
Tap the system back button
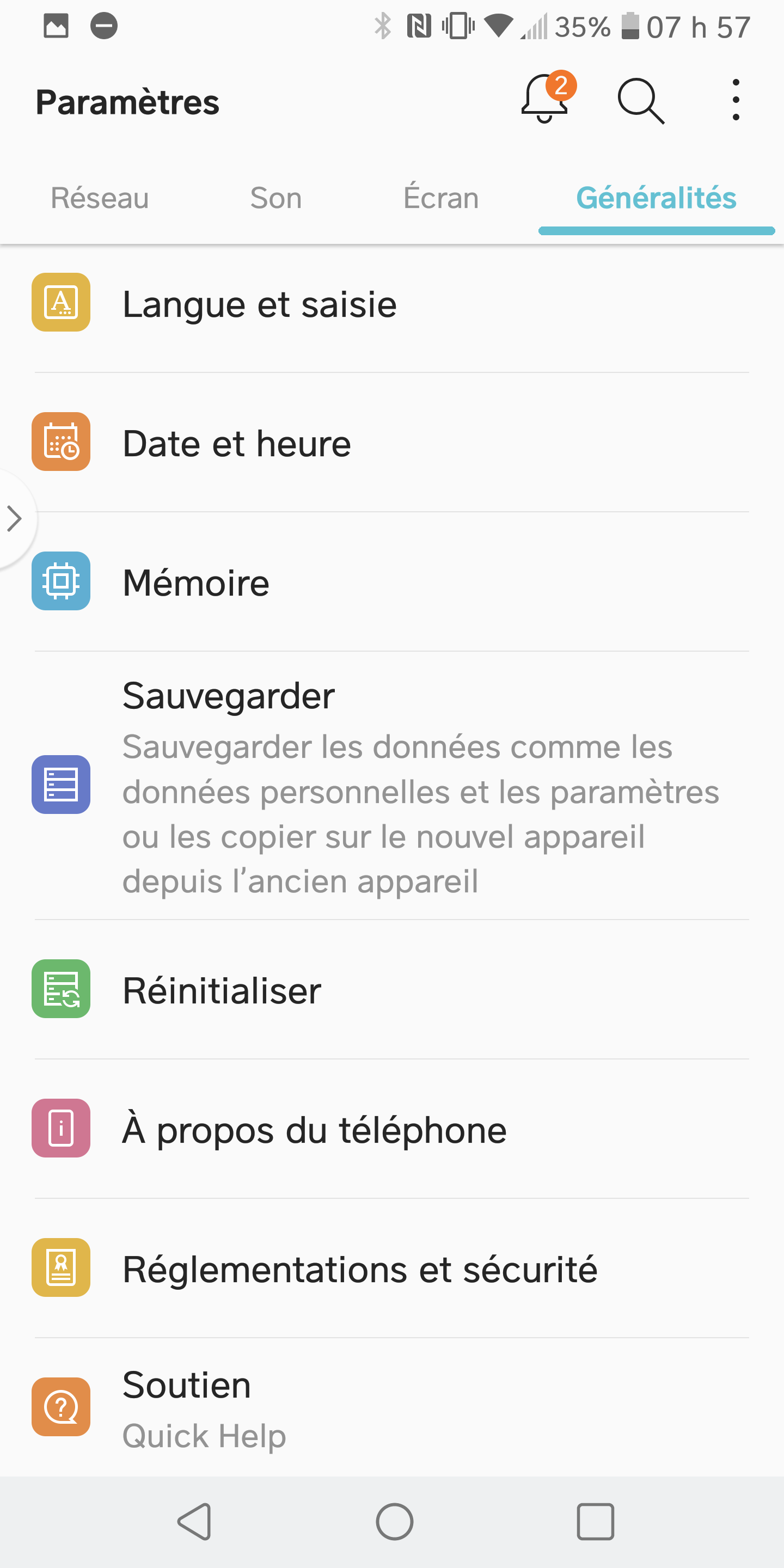pos(195,1522)
